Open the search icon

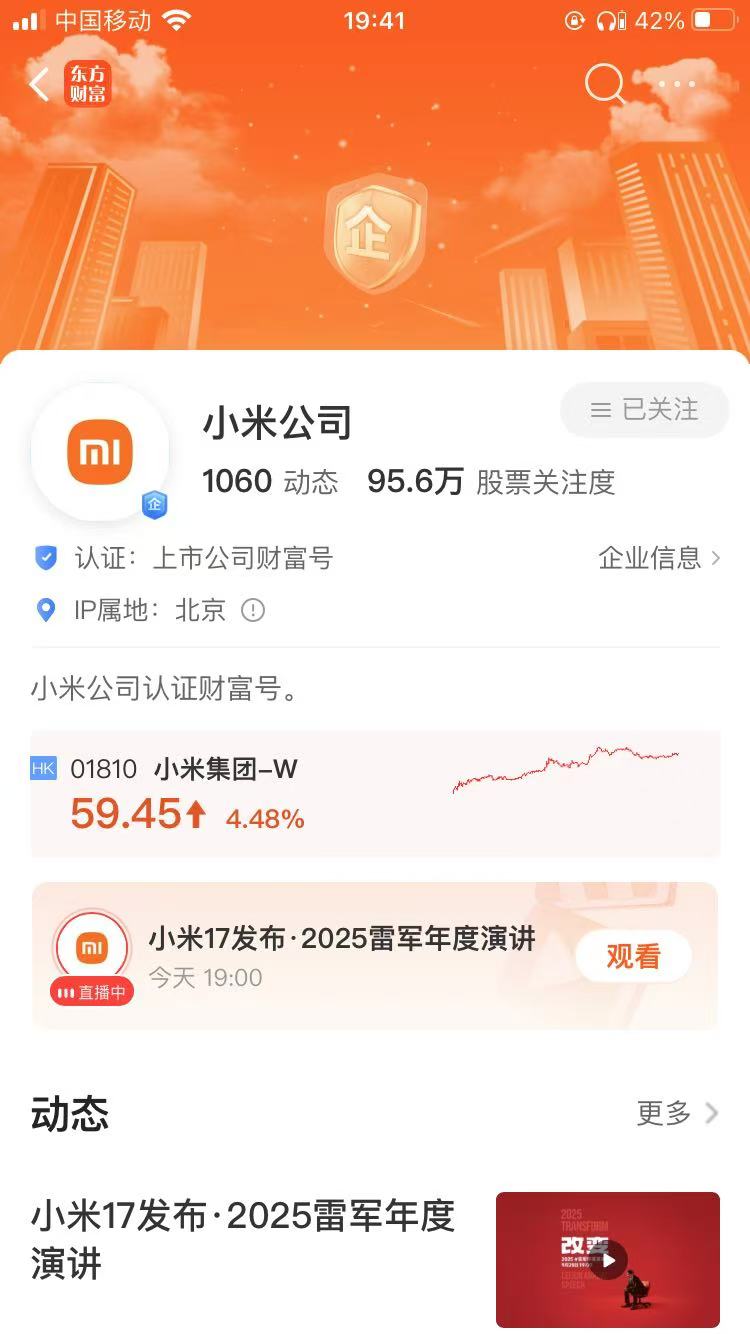click(604, 85)
